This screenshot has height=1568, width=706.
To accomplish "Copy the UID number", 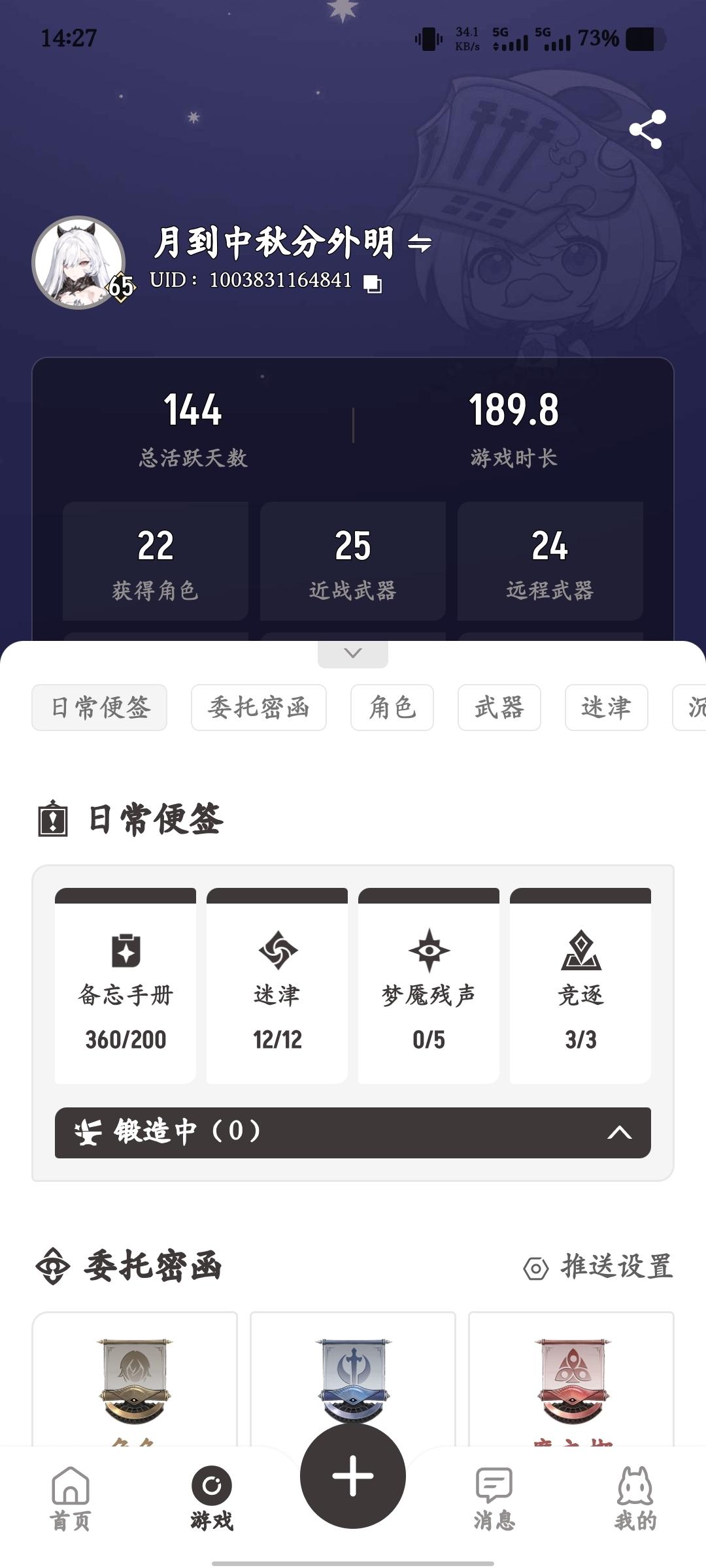I will pos(373,284).
